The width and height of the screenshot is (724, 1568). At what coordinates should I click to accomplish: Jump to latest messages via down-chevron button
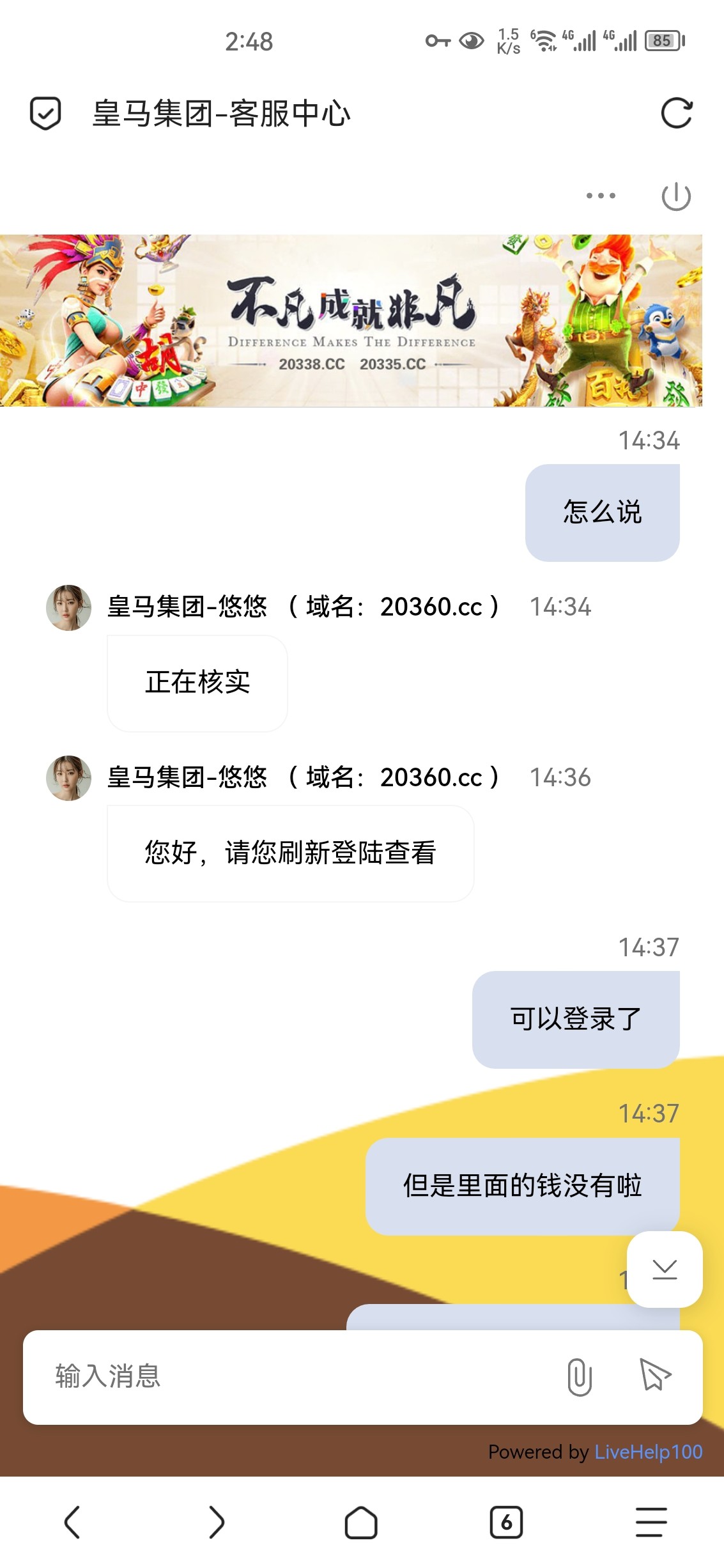(x=665, y=1269)
